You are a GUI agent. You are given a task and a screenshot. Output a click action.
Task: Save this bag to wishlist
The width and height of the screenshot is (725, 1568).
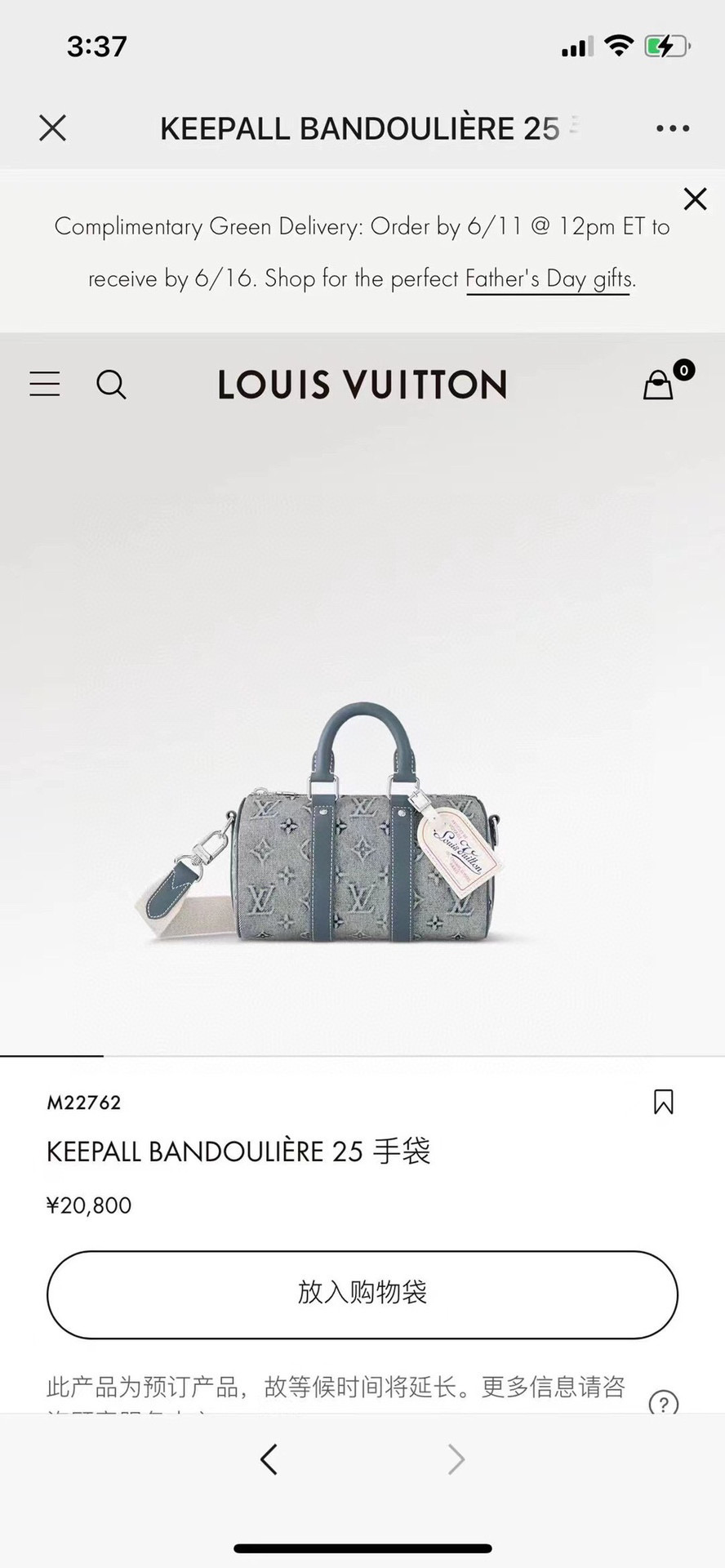[663, 1102]
